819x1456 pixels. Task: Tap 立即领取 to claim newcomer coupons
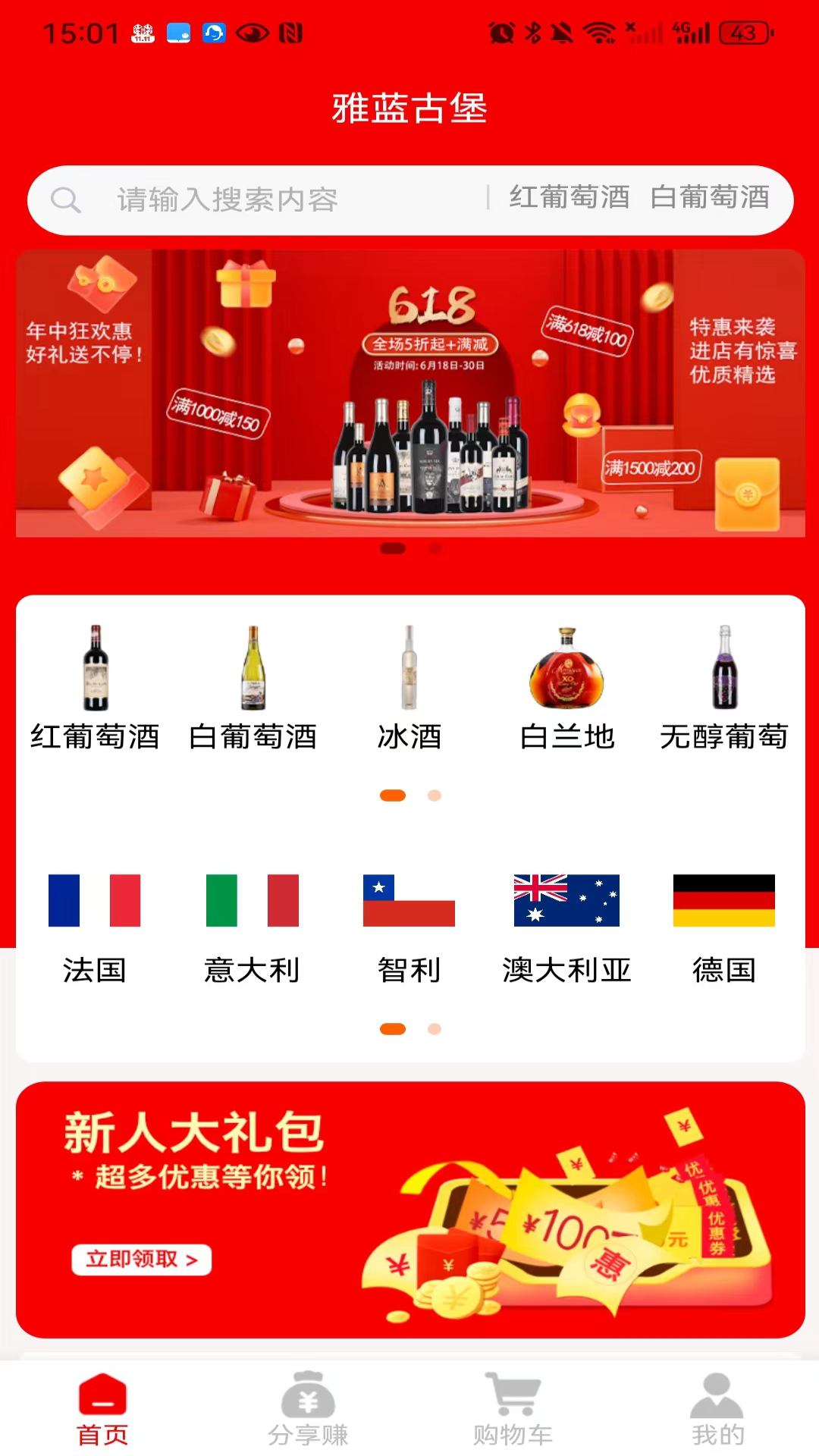(141, 1259)
